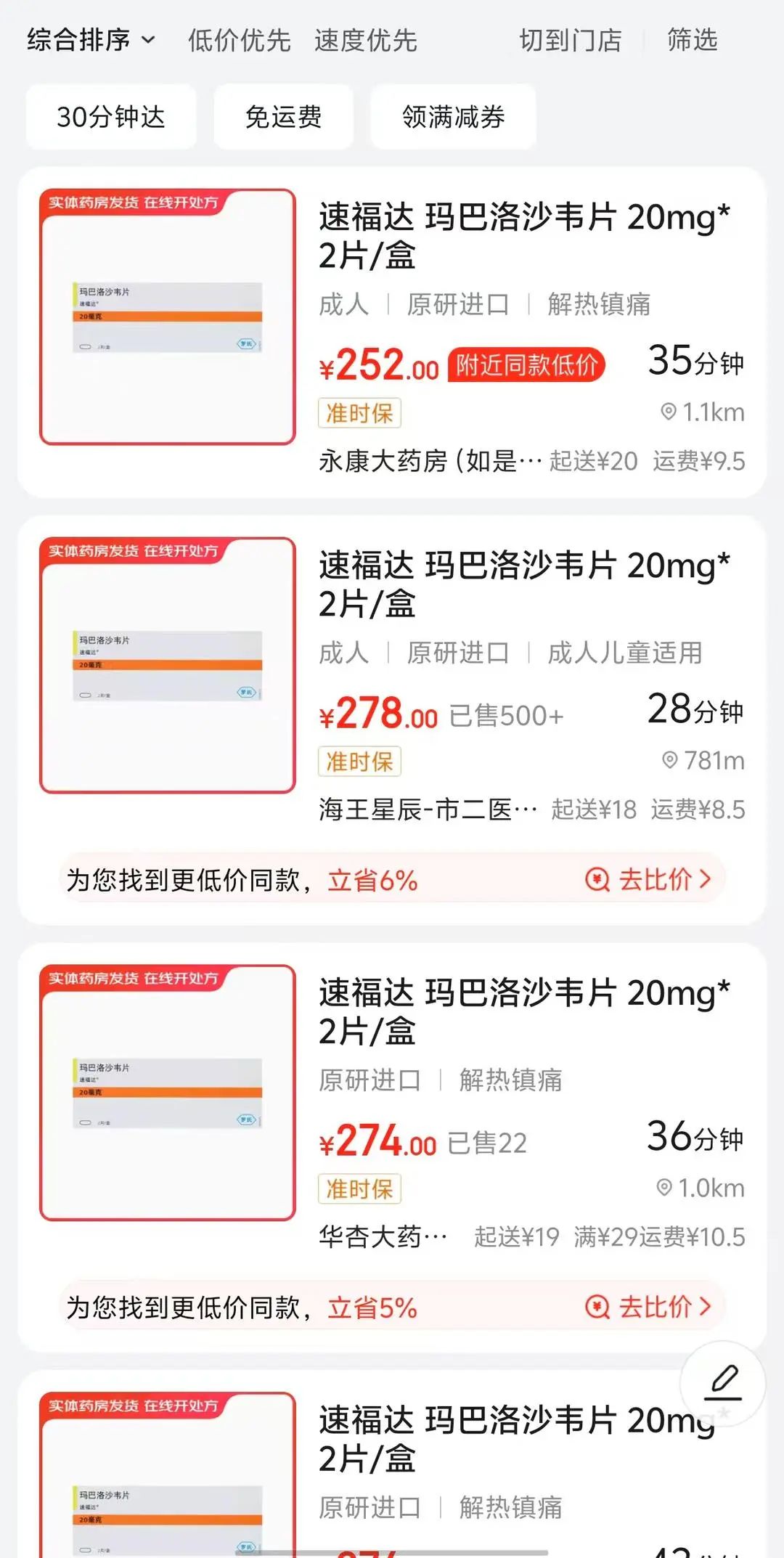Apply the 免运费 filter chip
Image resolution: width=784 pixels, height=1558 pixels.
(283, 117)
